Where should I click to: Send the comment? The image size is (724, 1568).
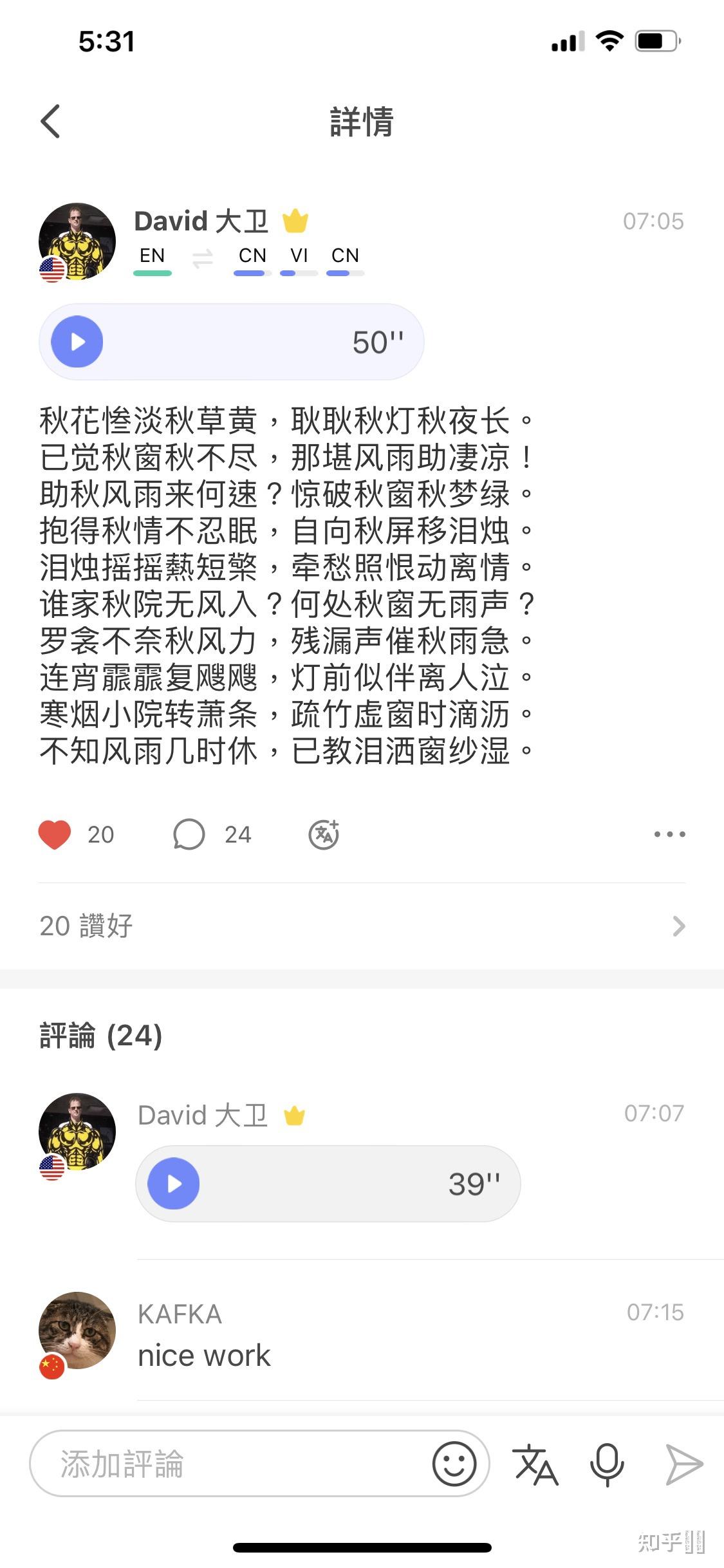tap(683, 1464)
